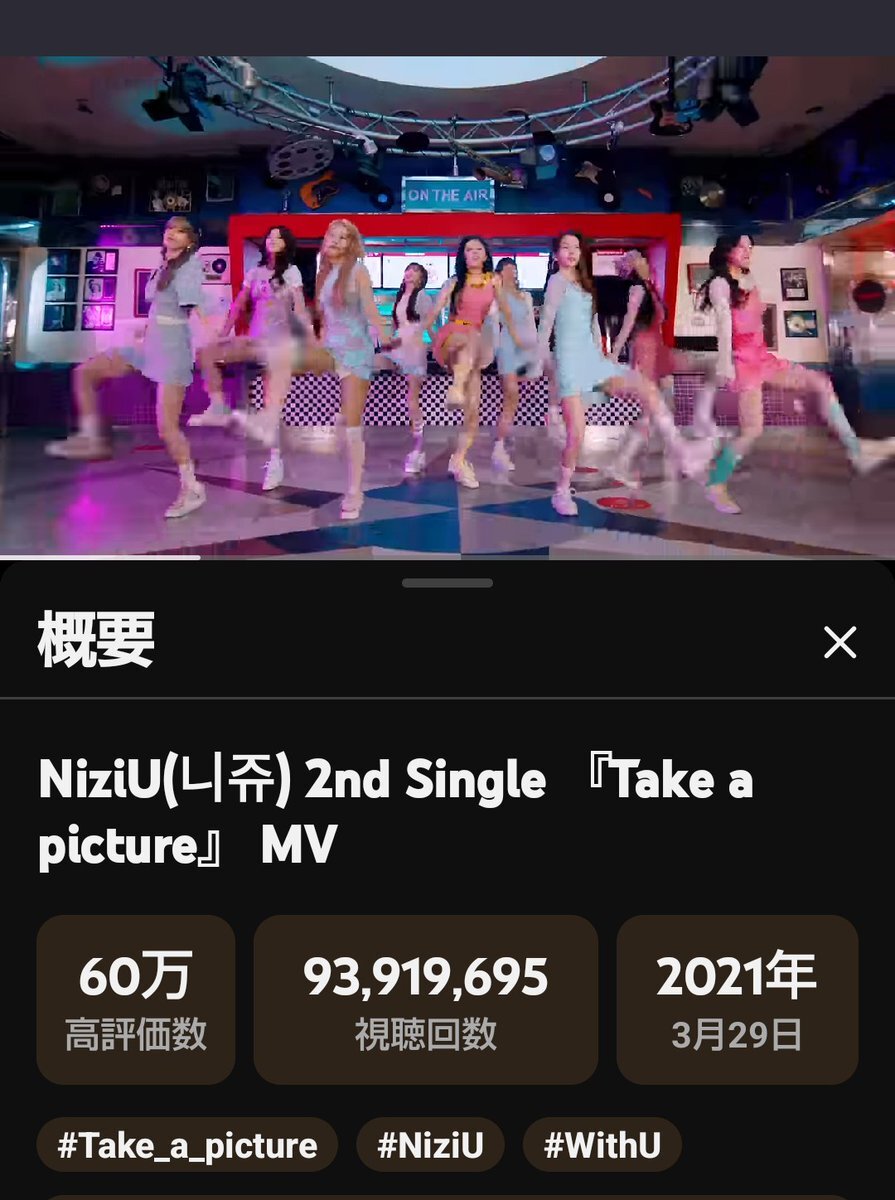Tap the video player to show controls
The image size is (895, 1200).
pyautogui.click(x=447, y=300)
